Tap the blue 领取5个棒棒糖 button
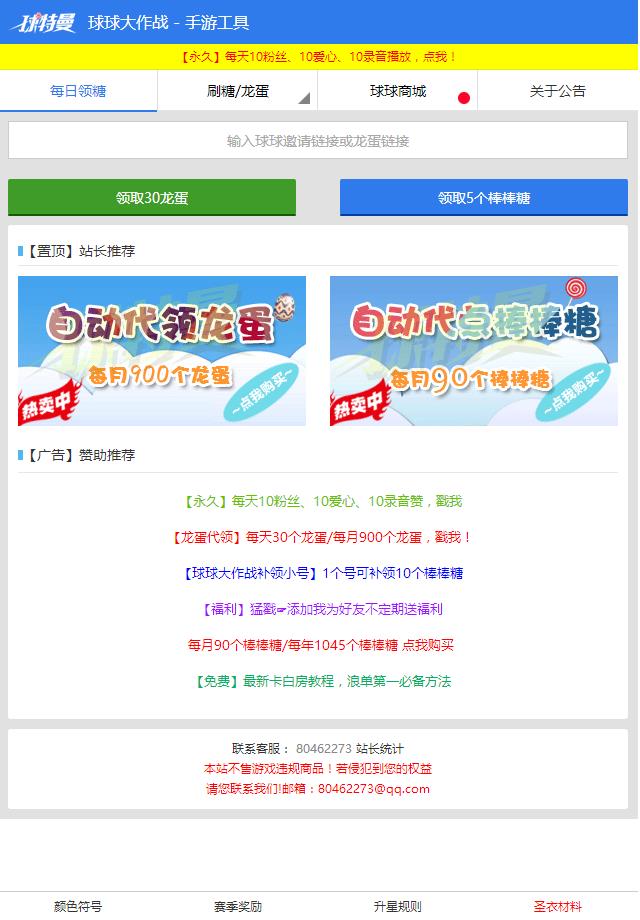The width and height of the screenshot is (640, 920). pos(484,198)
